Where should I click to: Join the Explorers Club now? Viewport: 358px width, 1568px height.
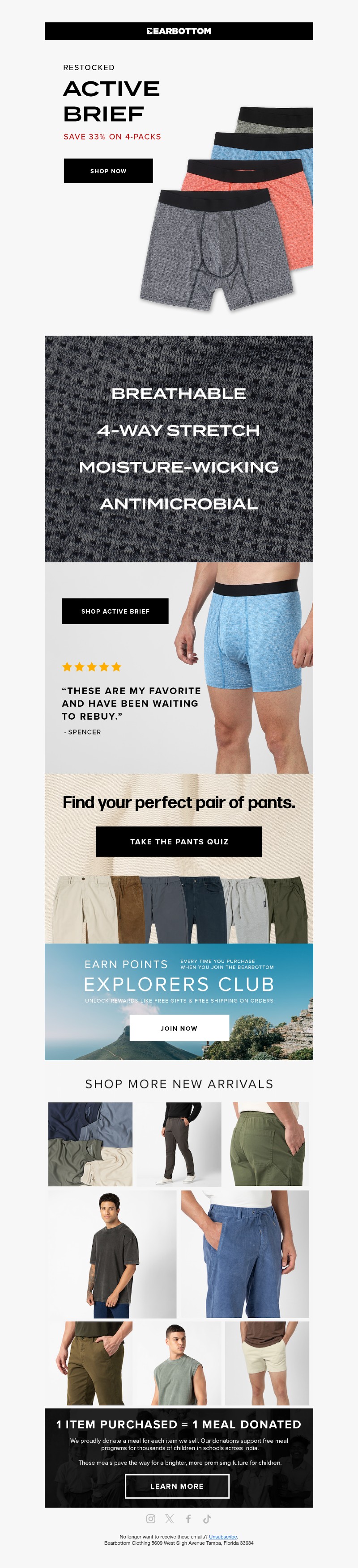(179, 1028)
